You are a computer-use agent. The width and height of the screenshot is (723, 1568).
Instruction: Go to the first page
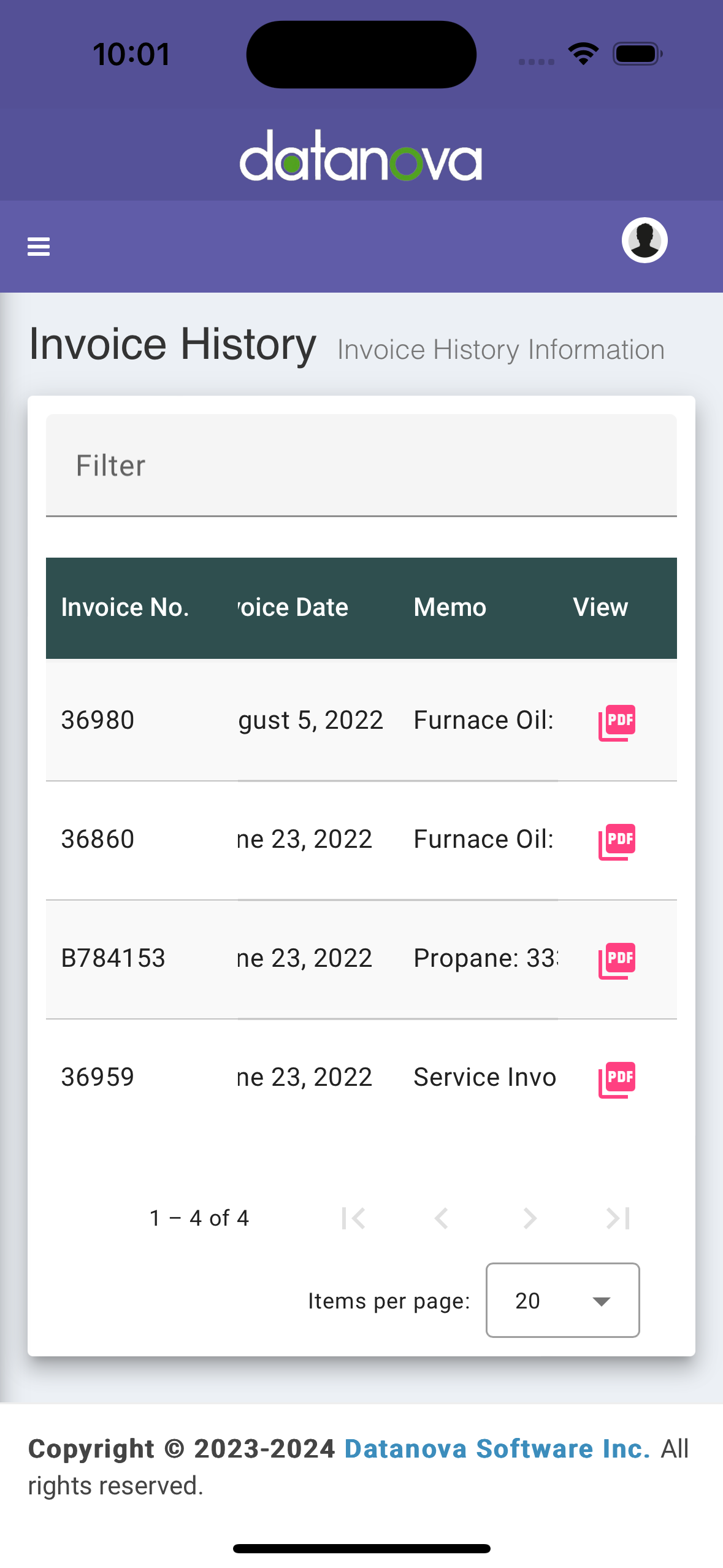point(353,1218)
